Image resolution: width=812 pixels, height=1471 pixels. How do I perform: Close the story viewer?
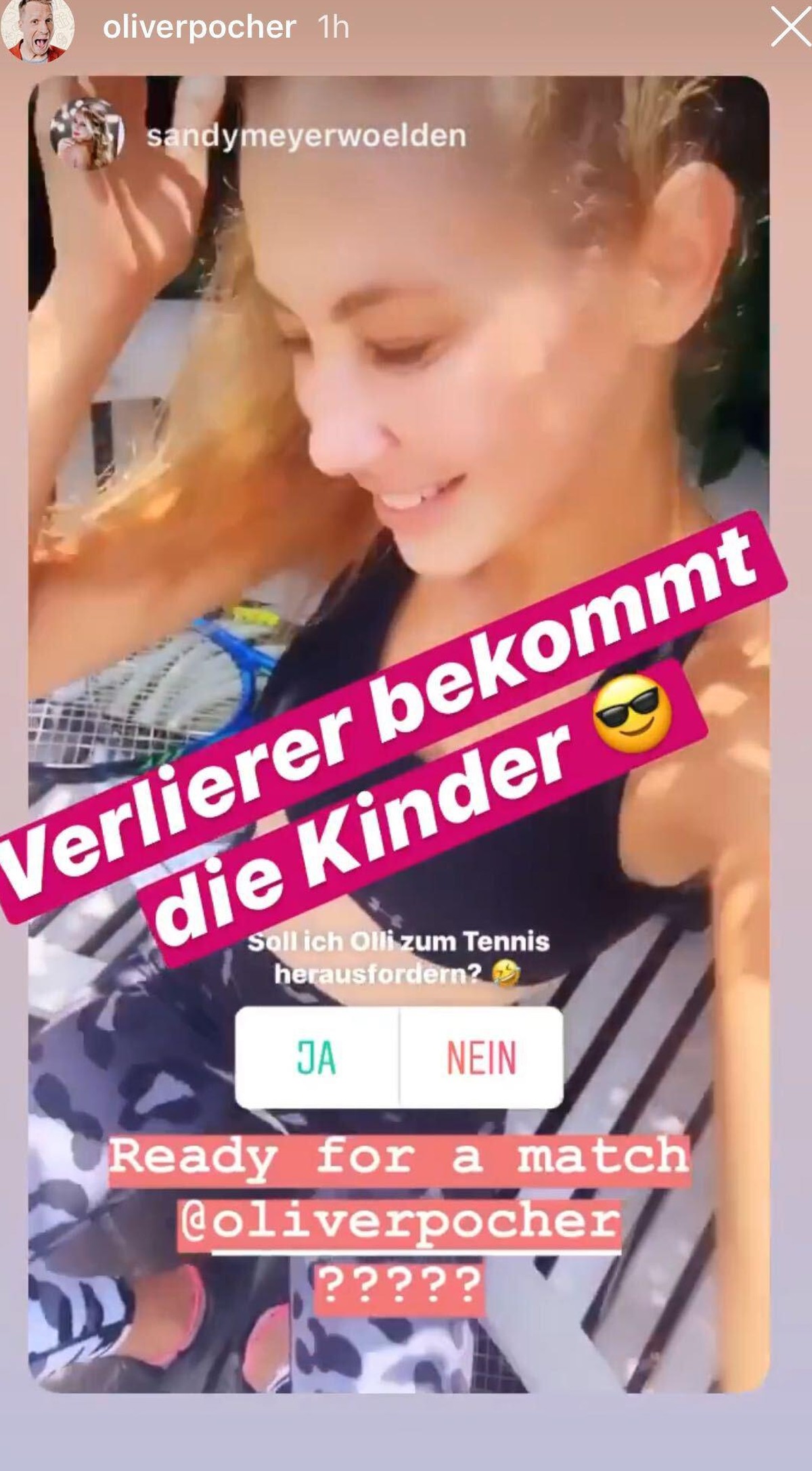(x=790, y=28)
